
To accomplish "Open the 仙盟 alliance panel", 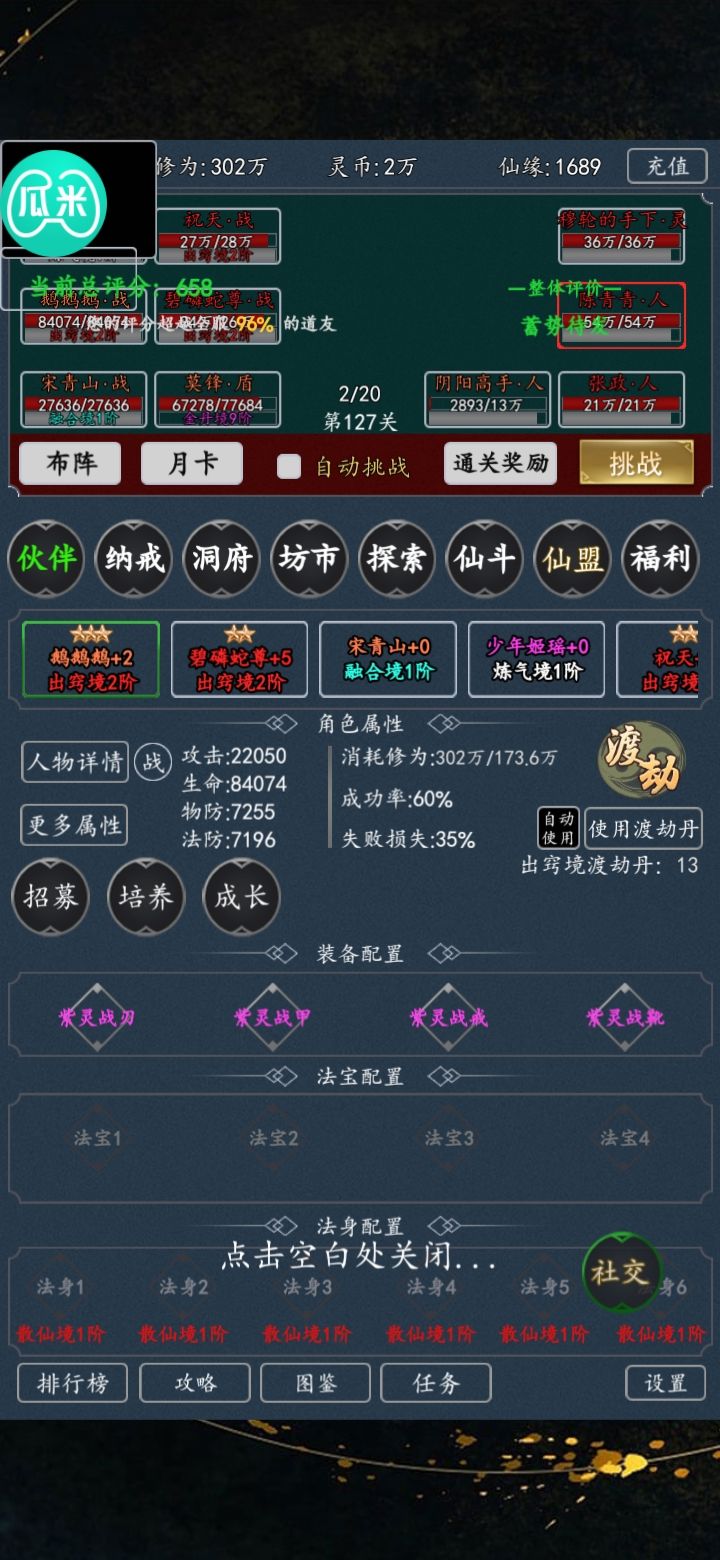I will click(572, 560).
